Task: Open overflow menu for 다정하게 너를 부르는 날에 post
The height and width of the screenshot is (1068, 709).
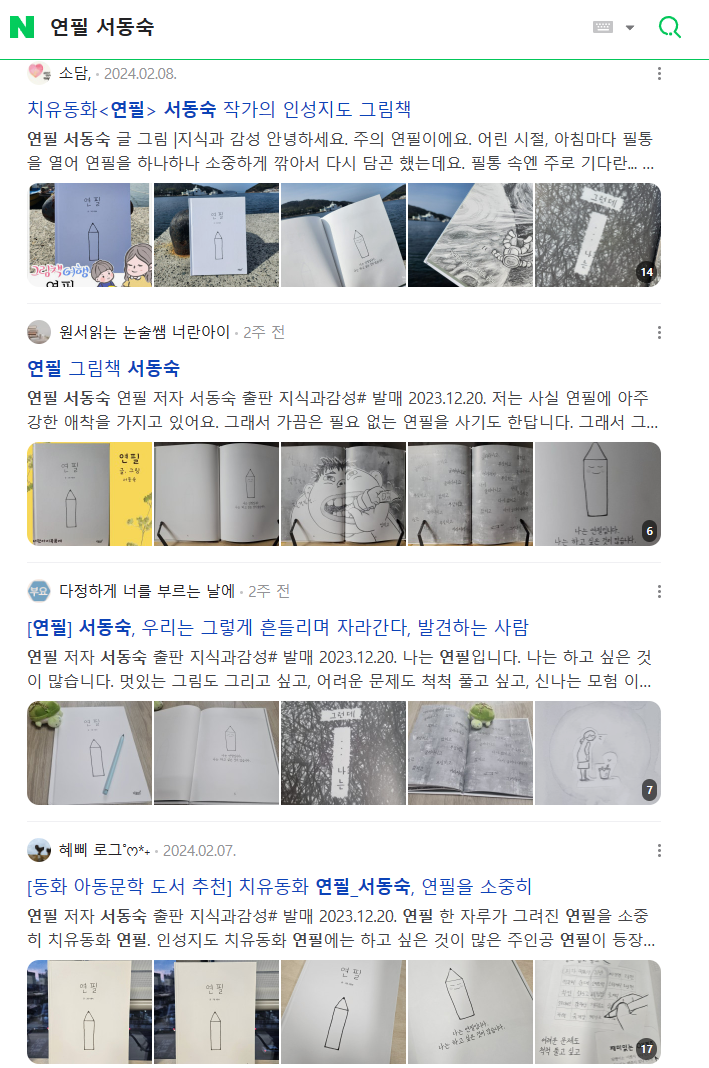Action: tap(658, 591)
